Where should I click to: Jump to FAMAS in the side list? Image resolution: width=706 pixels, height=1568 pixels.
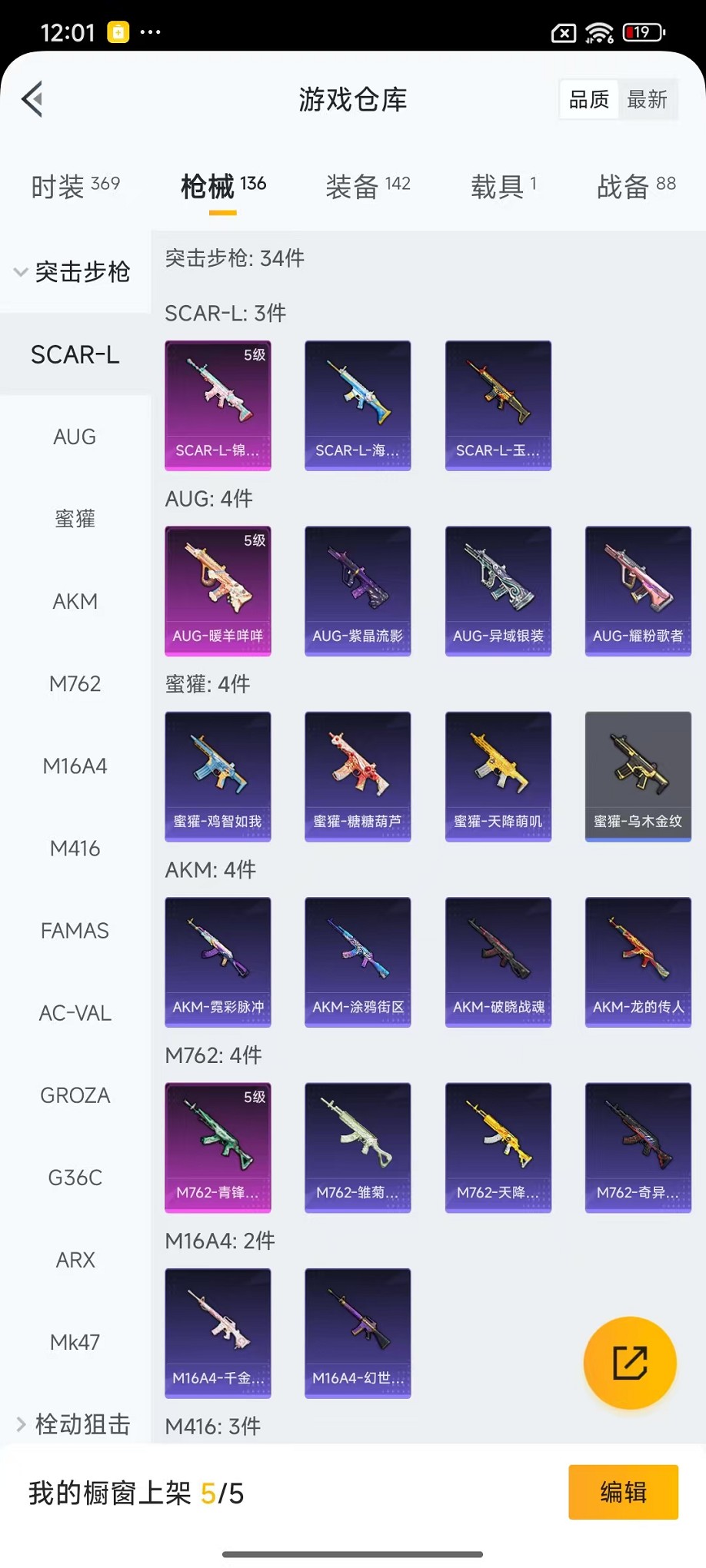point(75,930)
